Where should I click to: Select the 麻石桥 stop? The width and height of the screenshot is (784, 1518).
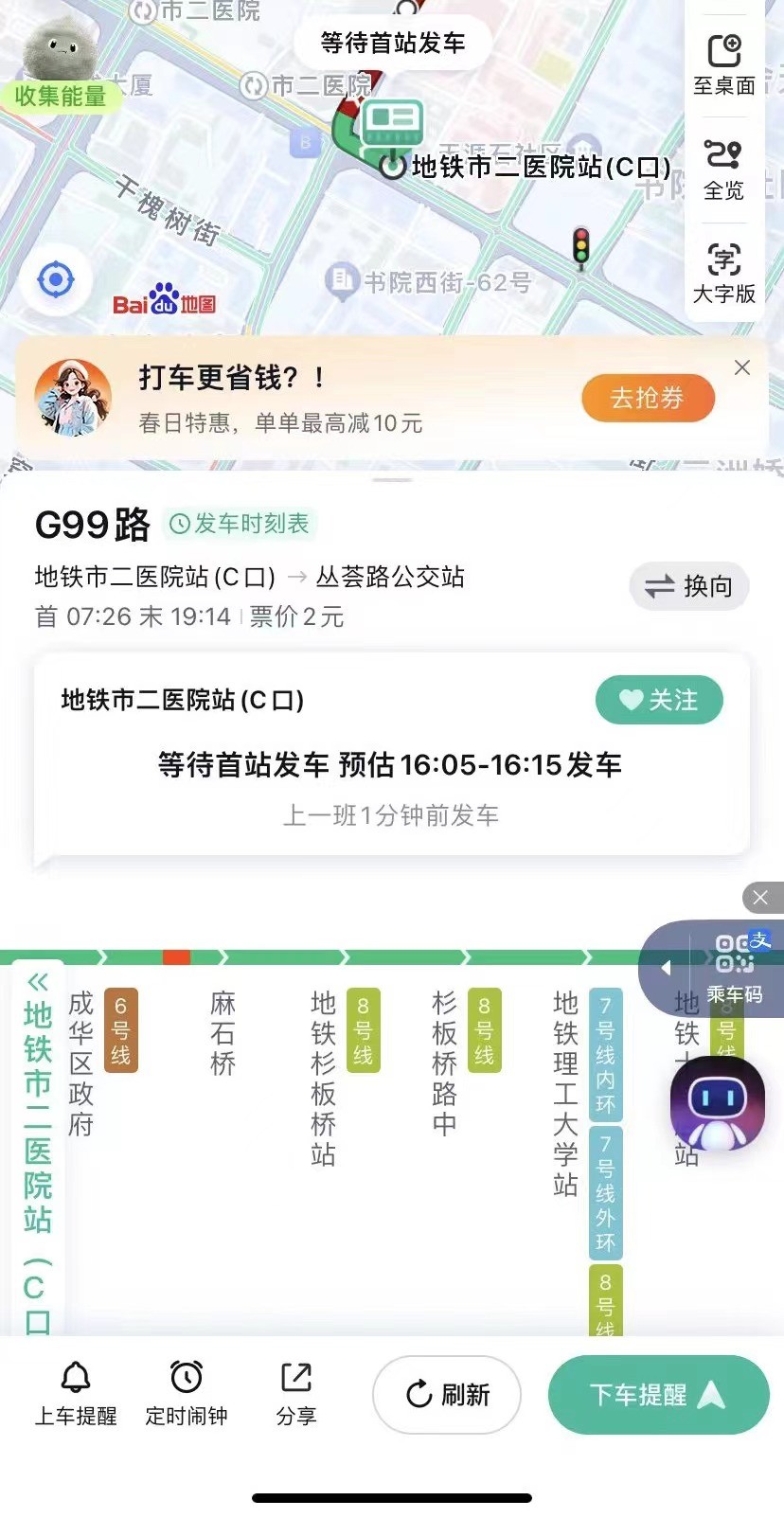223,1034
